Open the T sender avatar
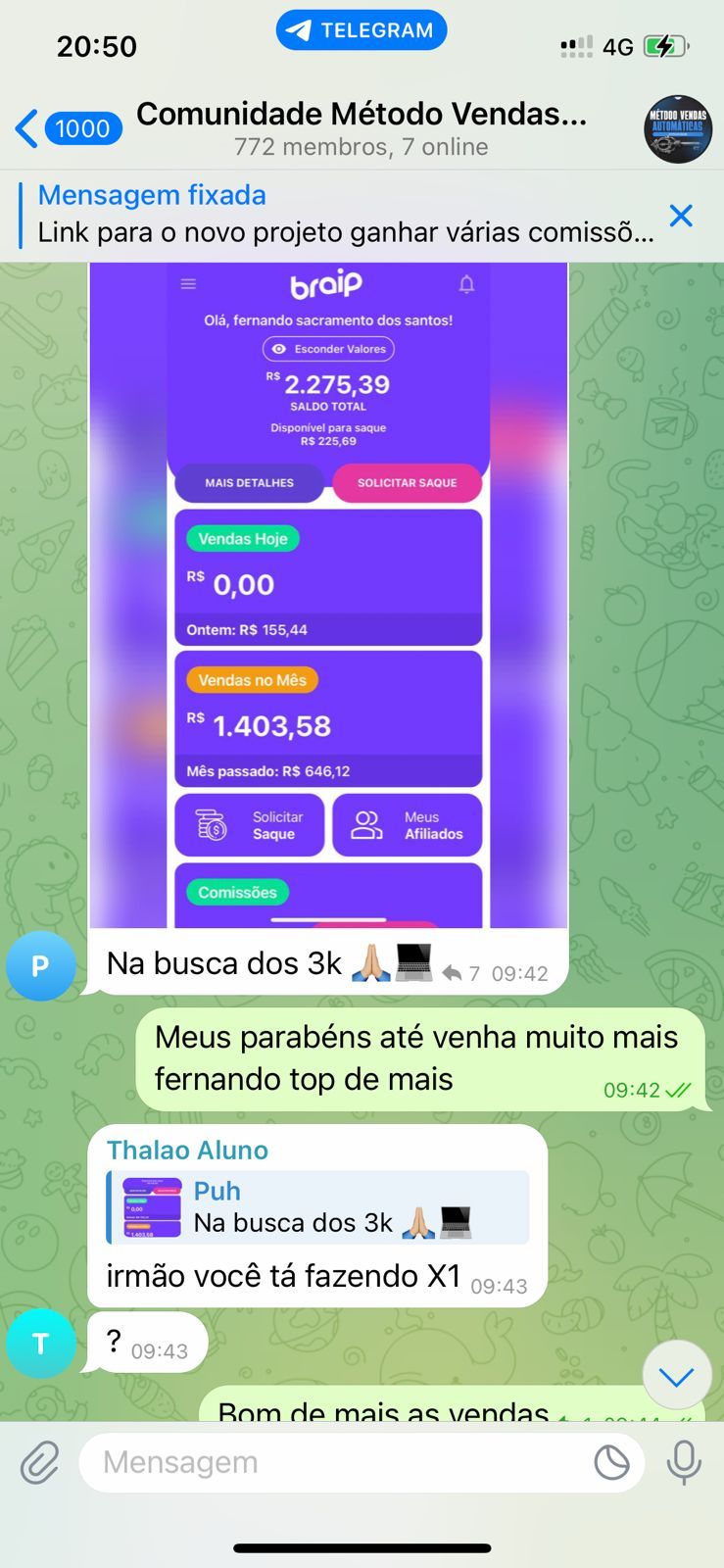Screen dimensions: 724x1568 point(40,1343)
